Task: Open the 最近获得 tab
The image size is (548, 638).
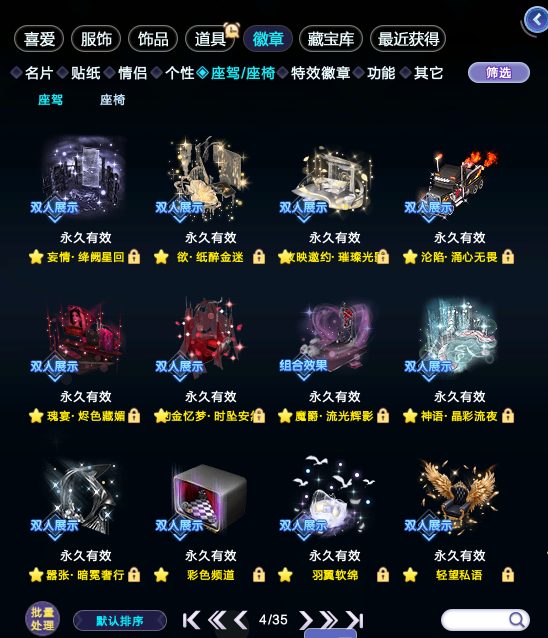Action: tap(408, 39)
